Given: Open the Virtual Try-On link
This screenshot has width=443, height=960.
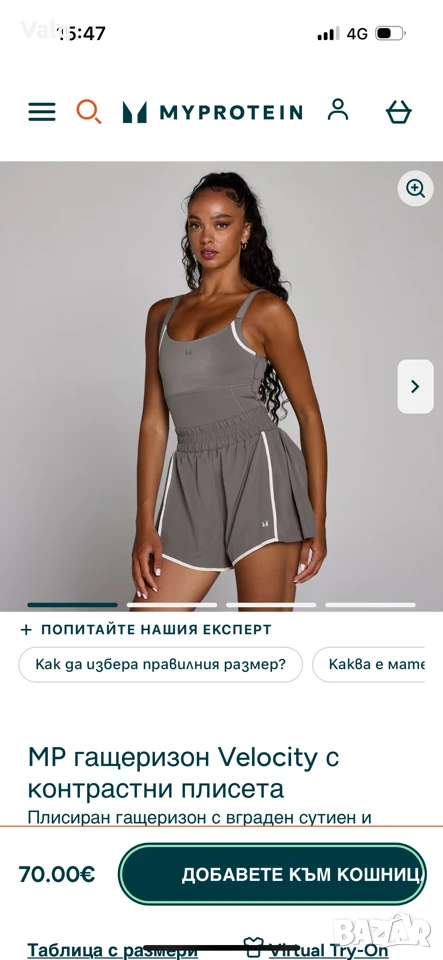Looking at the screenshot, I should pos(316,950).
